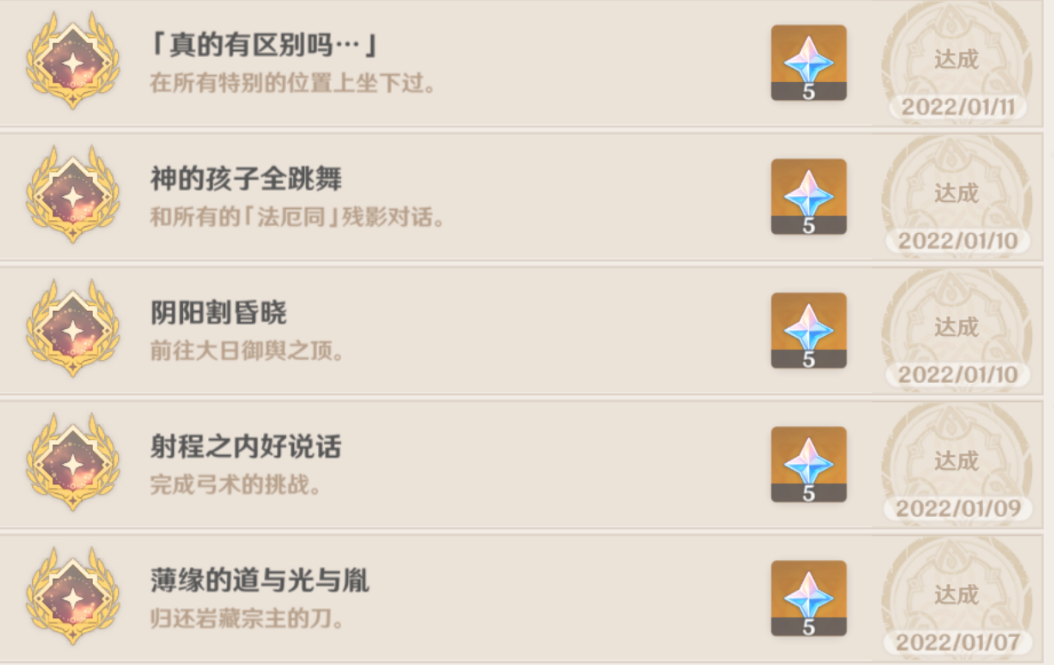Screen dimensions: 1054x665
Task: Open the 阴阳割昏晓 achievement entry
Action: tap(218, 313)
